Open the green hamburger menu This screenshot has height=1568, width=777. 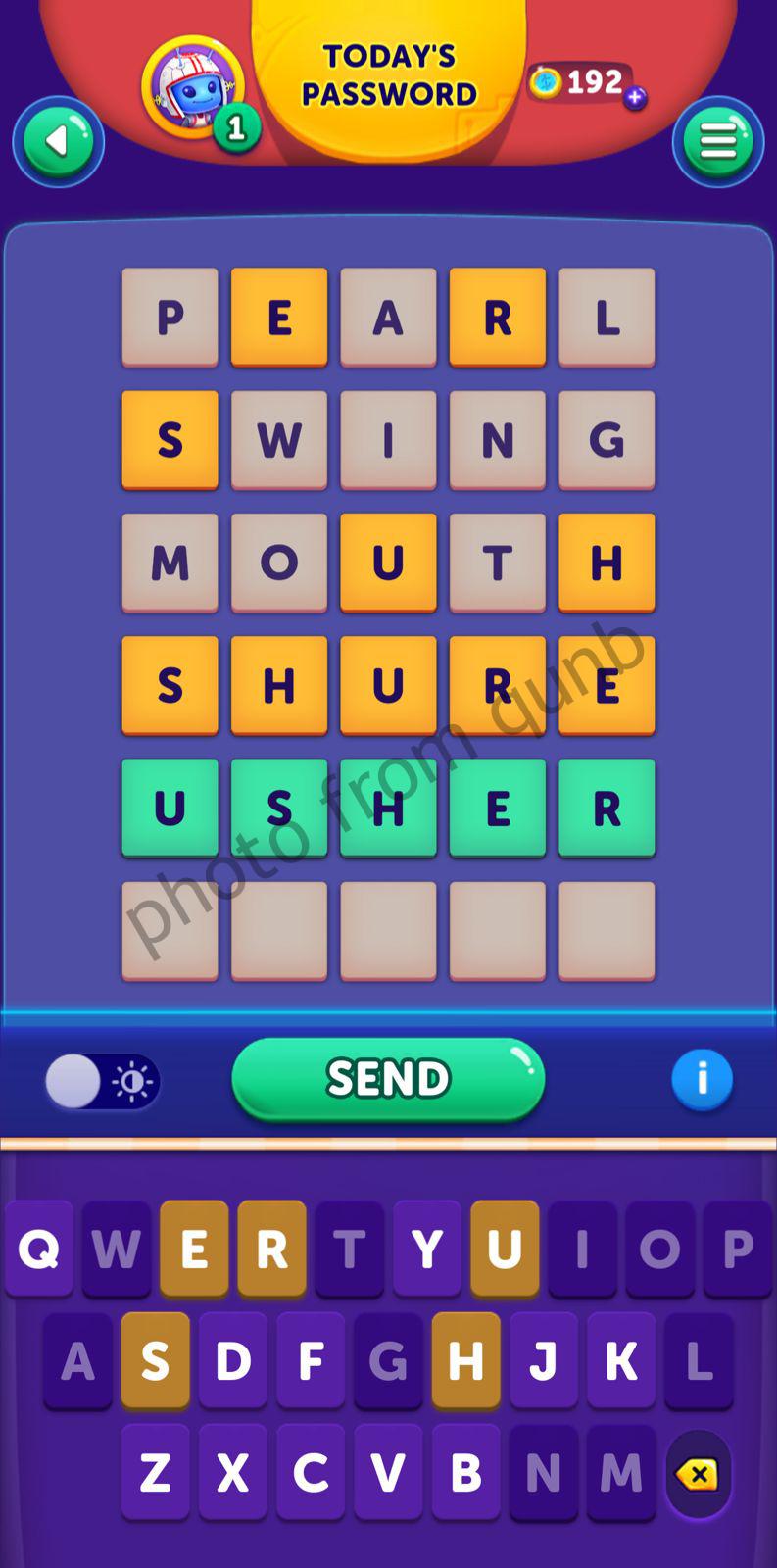tap(717, 142)
